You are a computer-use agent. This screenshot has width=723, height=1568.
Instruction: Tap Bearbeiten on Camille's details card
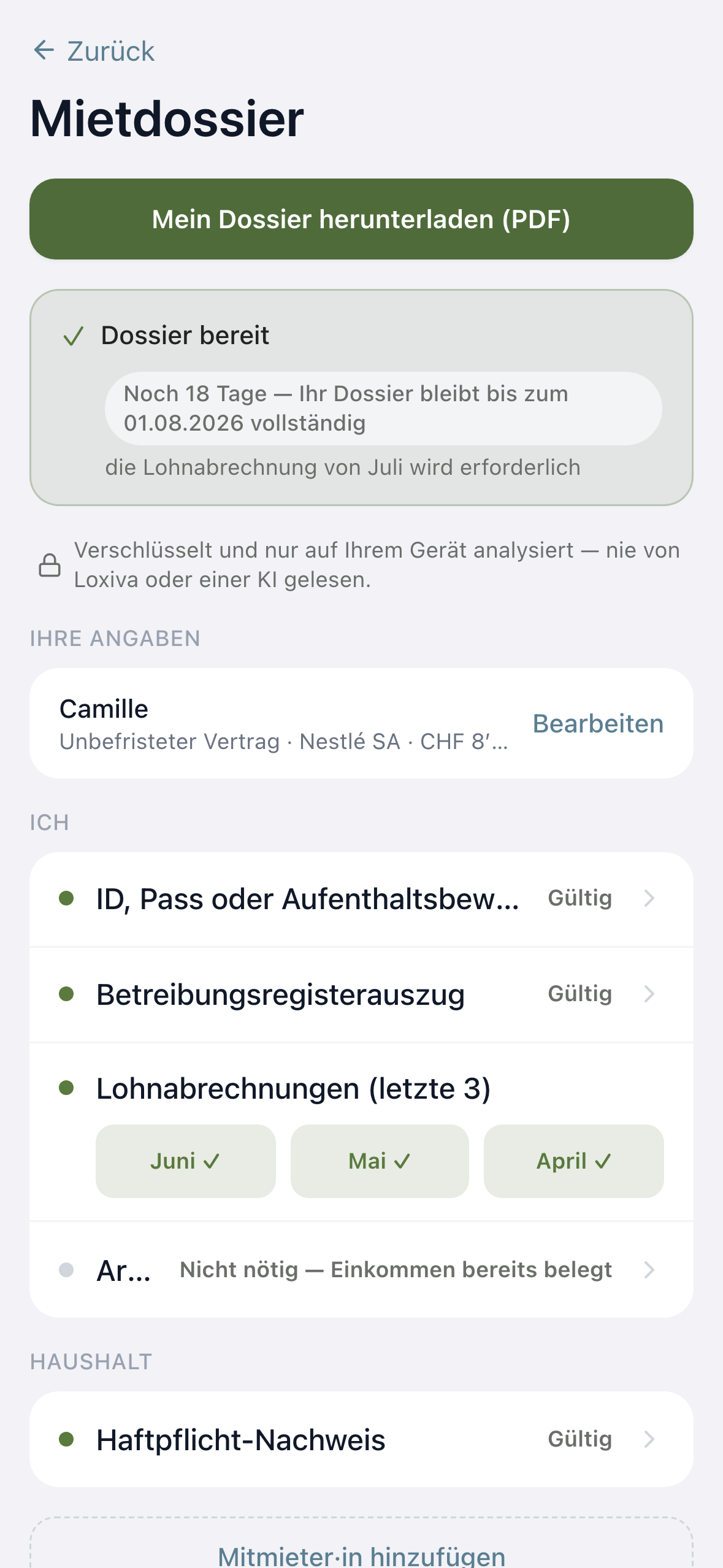pos(598,723)
